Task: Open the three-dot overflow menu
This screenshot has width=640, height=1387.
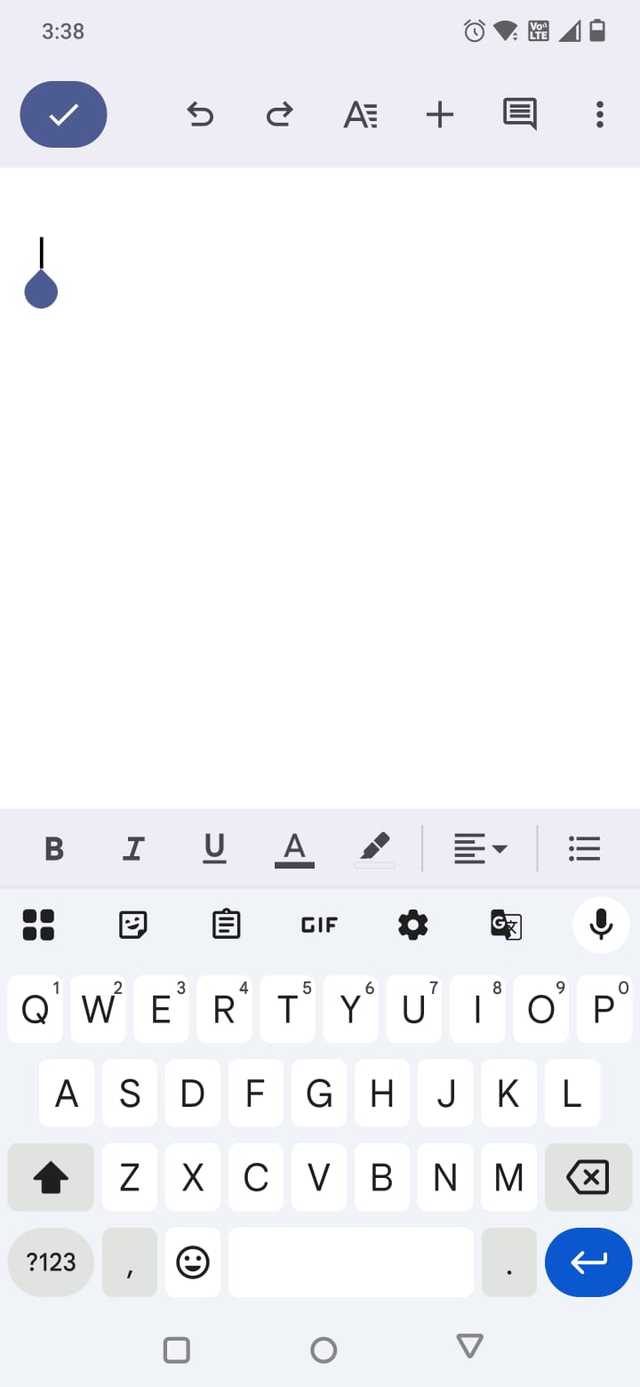Action: tap(599, 115)
